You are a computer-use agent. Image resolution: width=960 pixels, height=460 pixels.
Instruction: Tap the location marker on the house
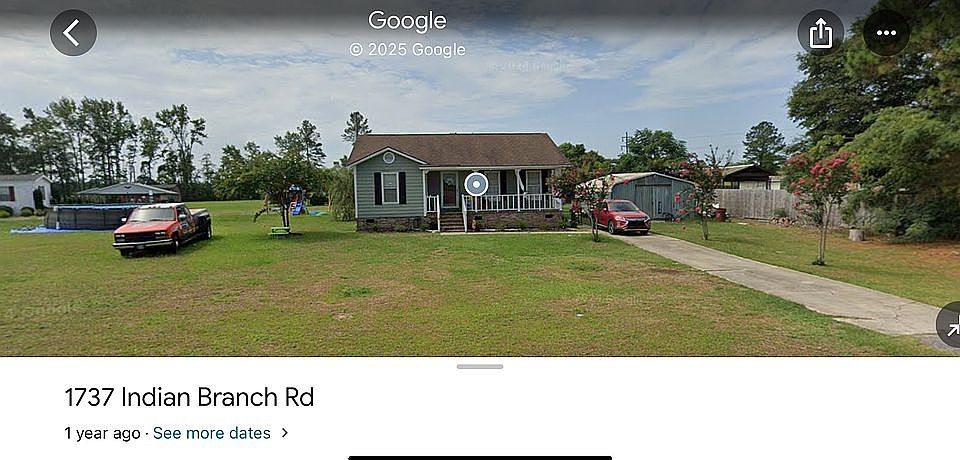tap(476, 184)
